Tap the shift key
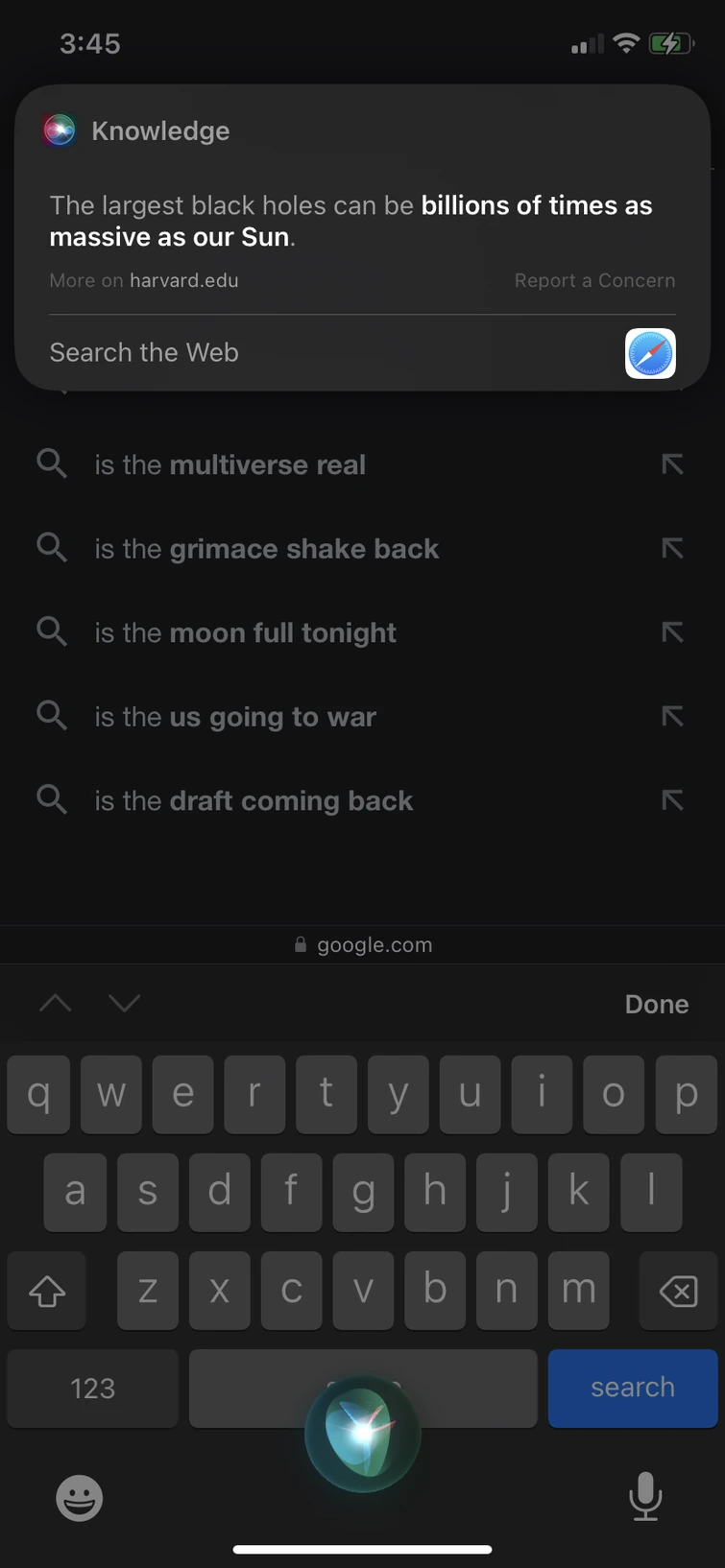Viewport: 725px width, 1568px height. (47, 1291)
